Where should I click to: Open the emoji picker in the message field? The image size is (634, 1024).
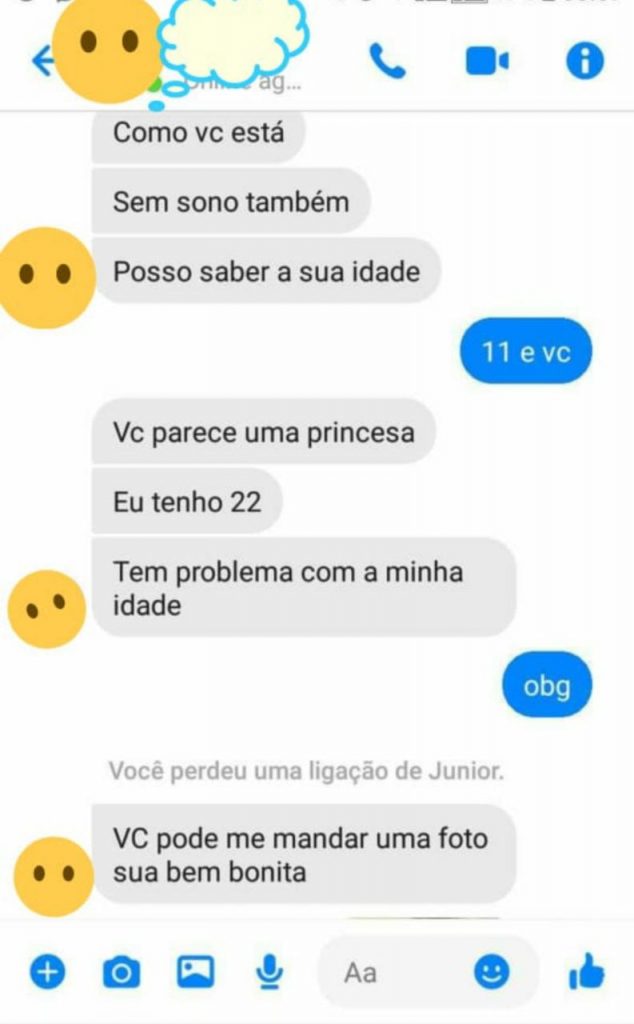491,972
